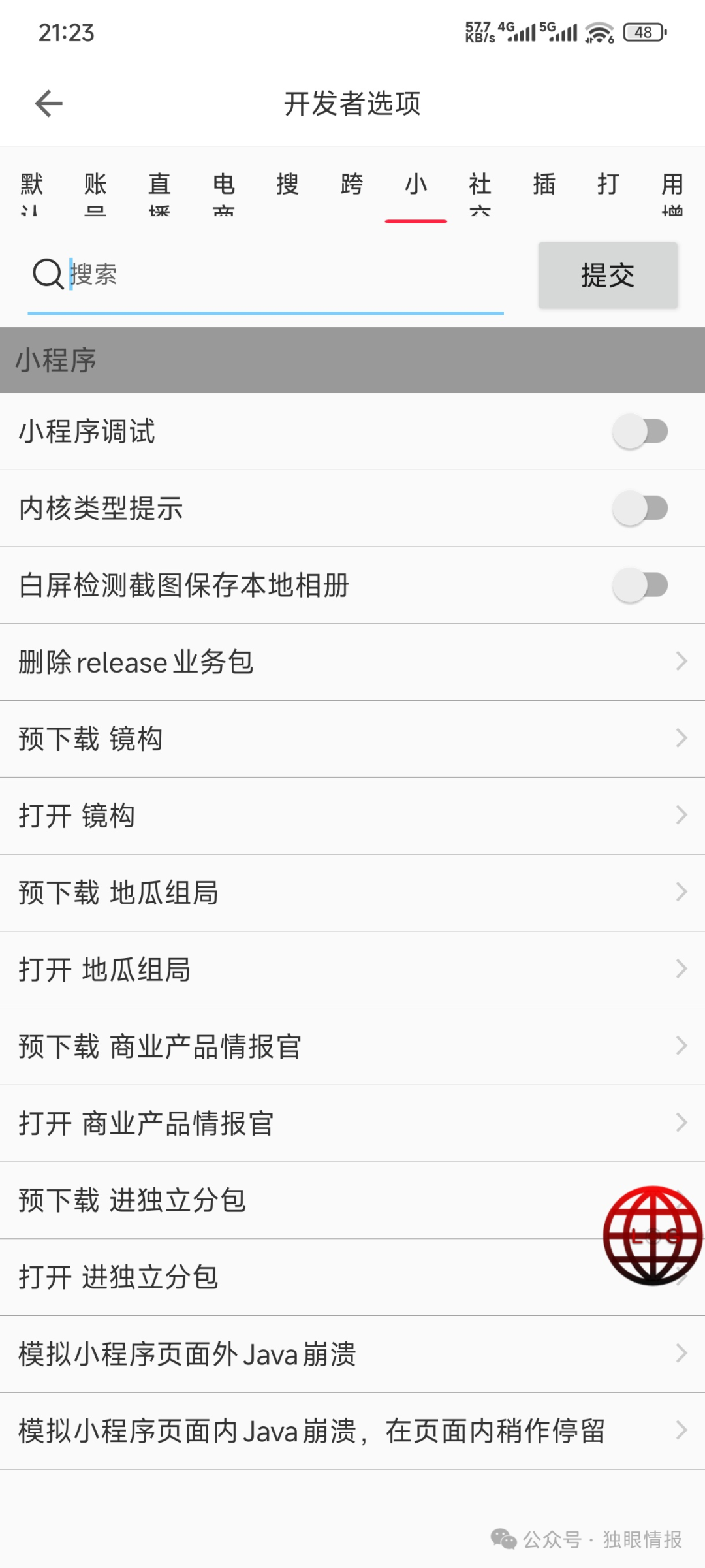Tap the 搜索 input field
The height and width of the screenshot is (1568, 705).
281,274
